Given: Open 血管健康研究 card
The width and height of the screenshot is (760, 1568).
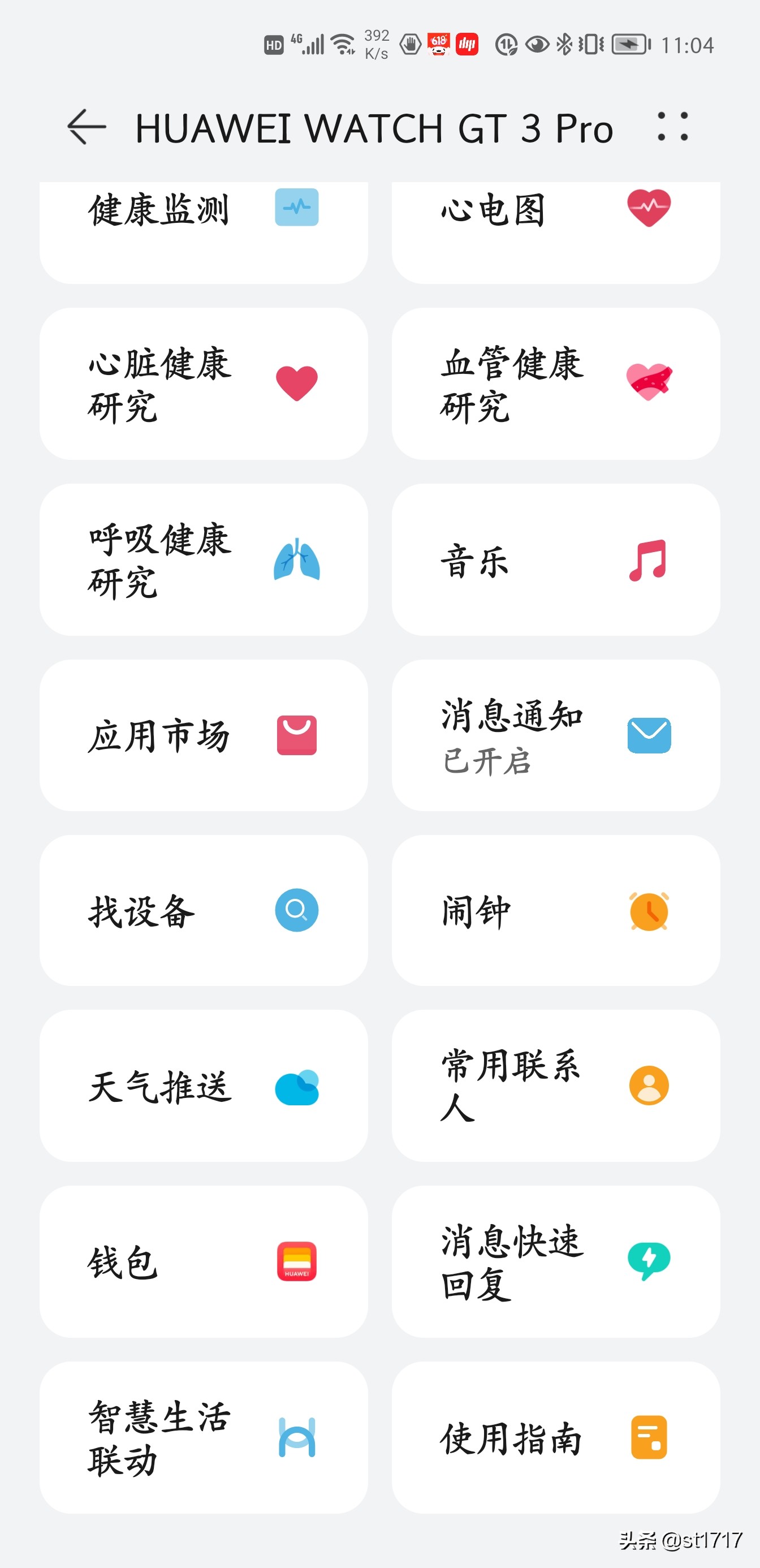Looking at the screenshot, I should tap(555, 384).
